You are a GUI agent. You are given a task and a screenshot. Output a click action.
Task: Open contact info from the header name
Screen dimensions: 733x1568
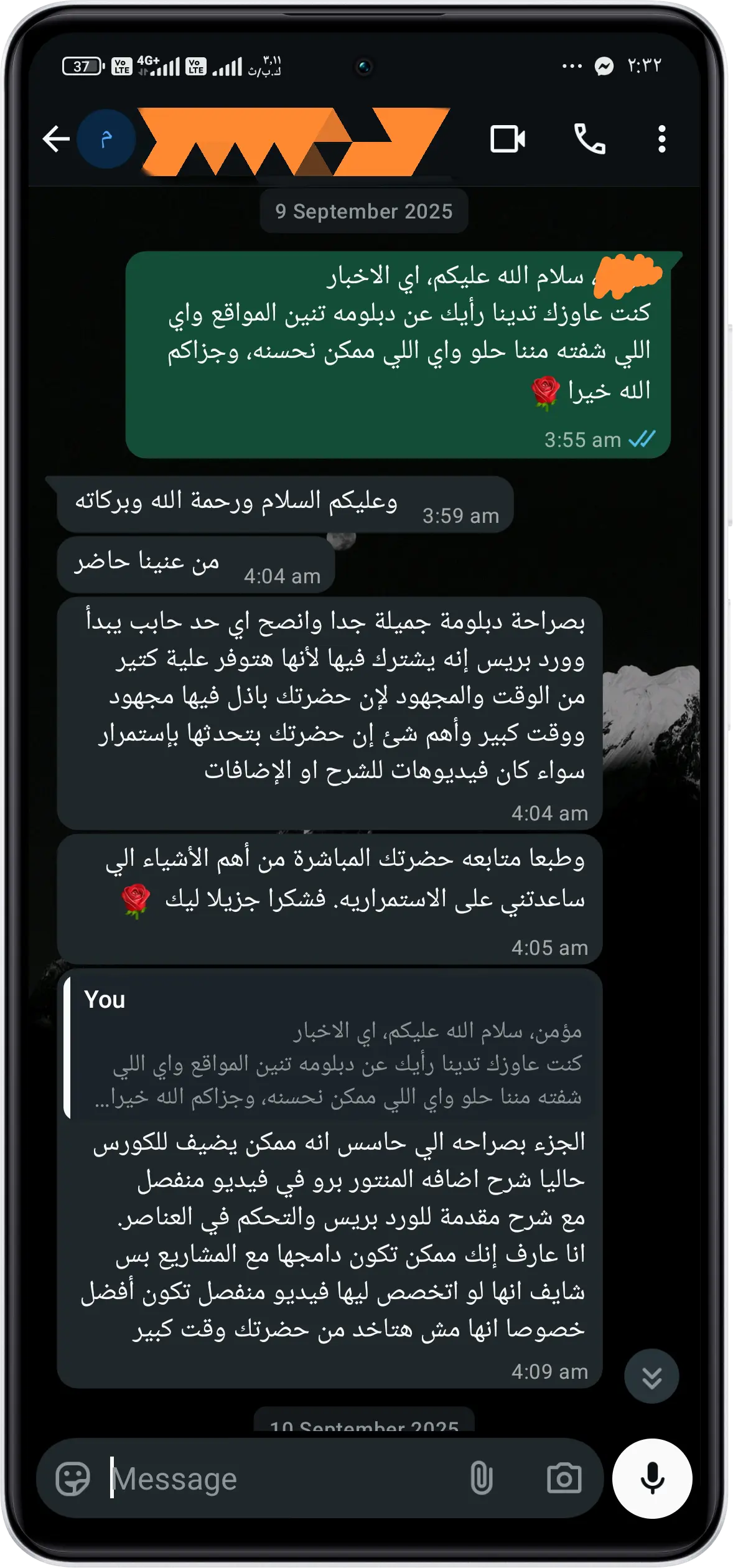point(292,140)
